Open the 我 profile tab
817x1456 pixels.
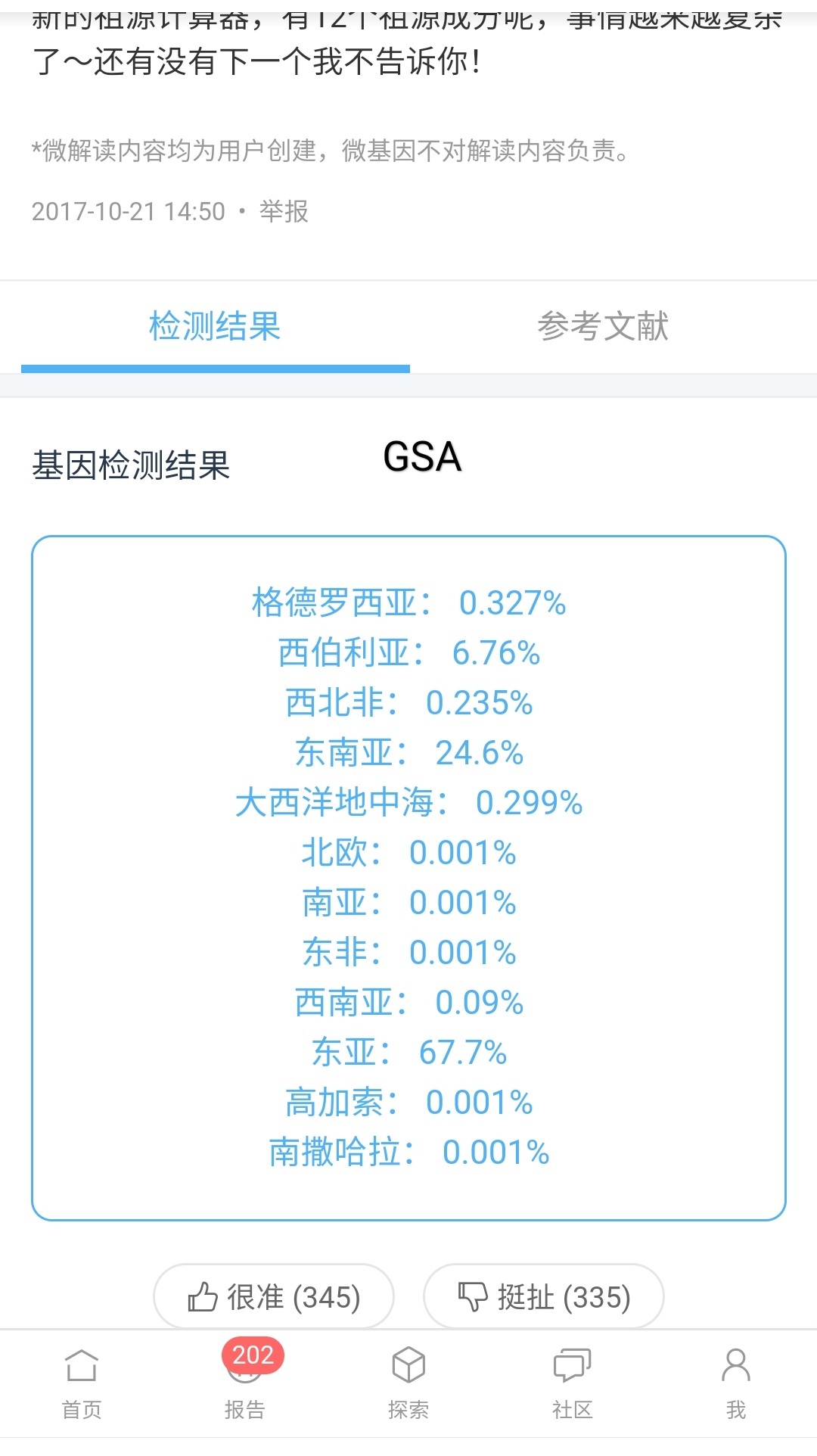(735, 1383)
